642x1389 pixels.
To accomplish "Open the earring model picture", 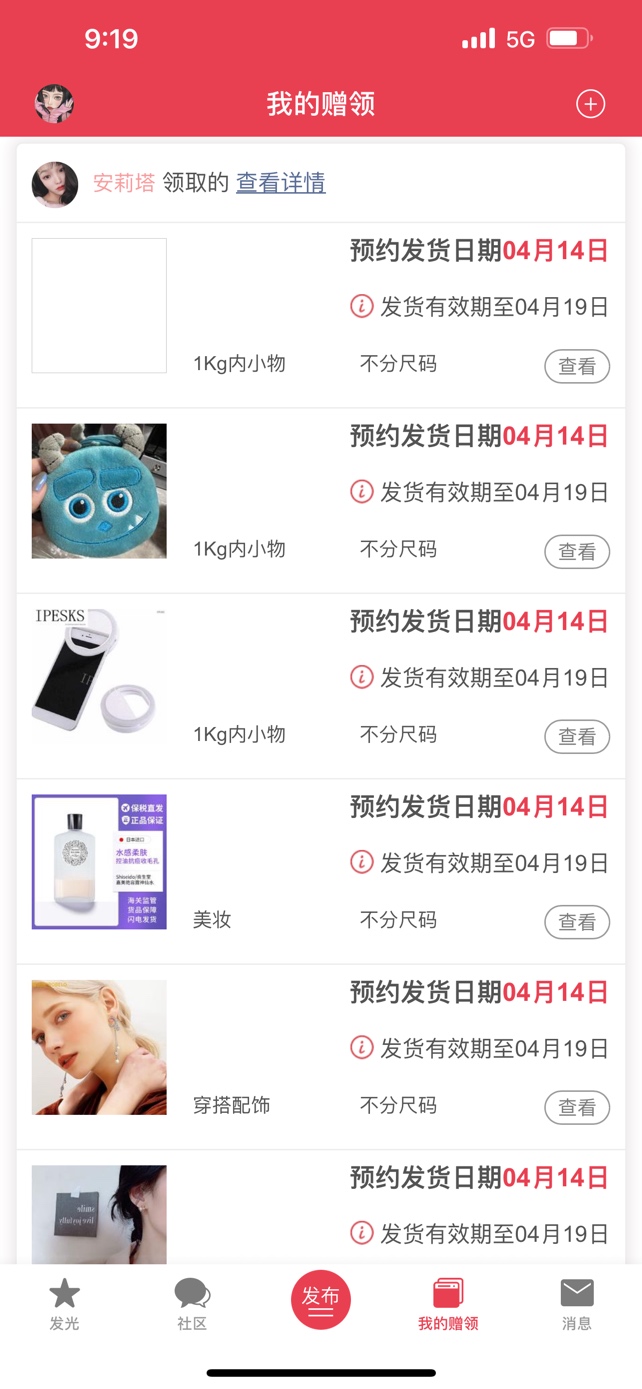I will click(x=99, y=1047).
